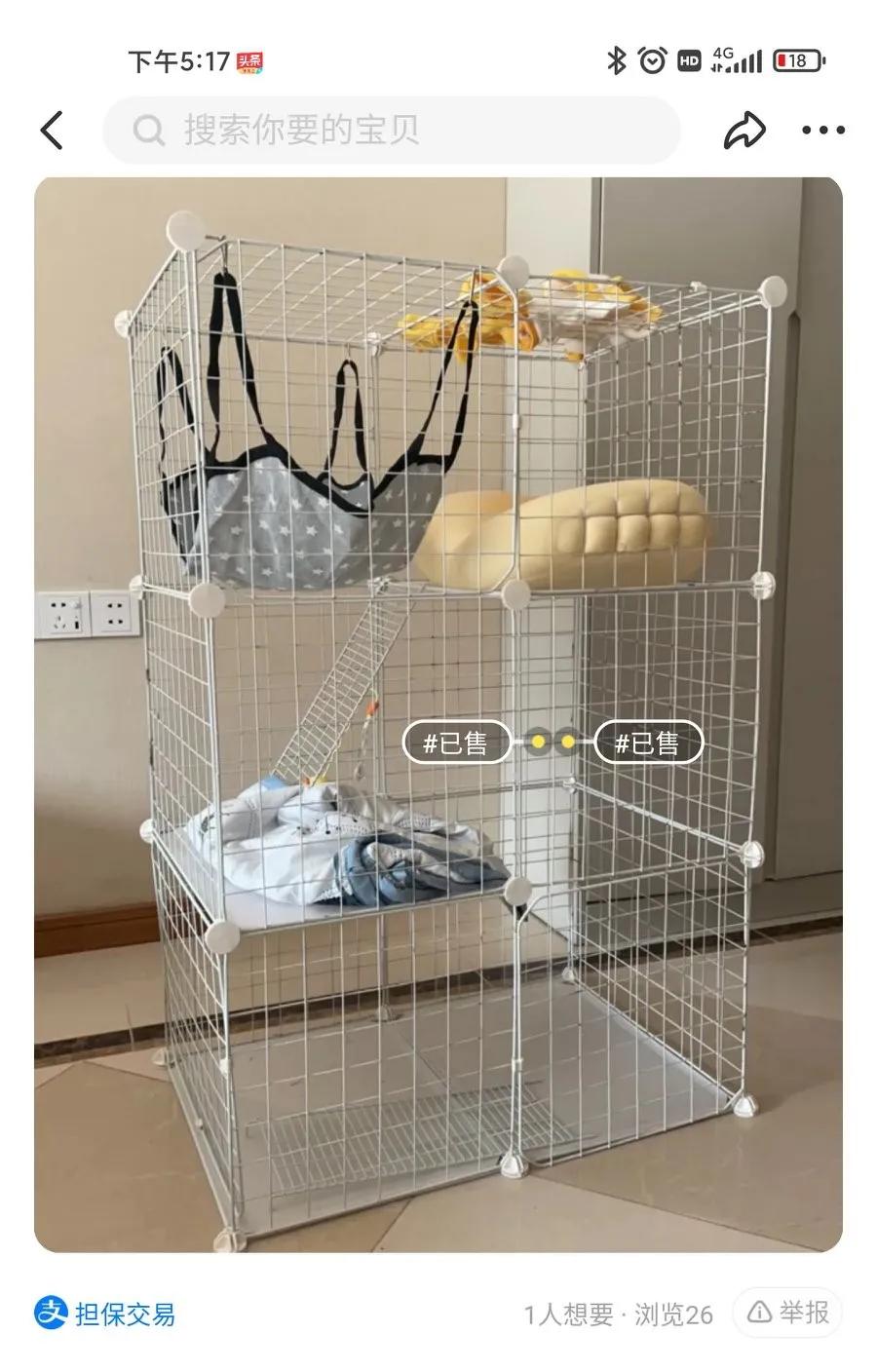Viewport: 877px width, 1372px height.
Task: Tap the left #已售 tag
Action: pyautogui.click(x=457, y=743)
